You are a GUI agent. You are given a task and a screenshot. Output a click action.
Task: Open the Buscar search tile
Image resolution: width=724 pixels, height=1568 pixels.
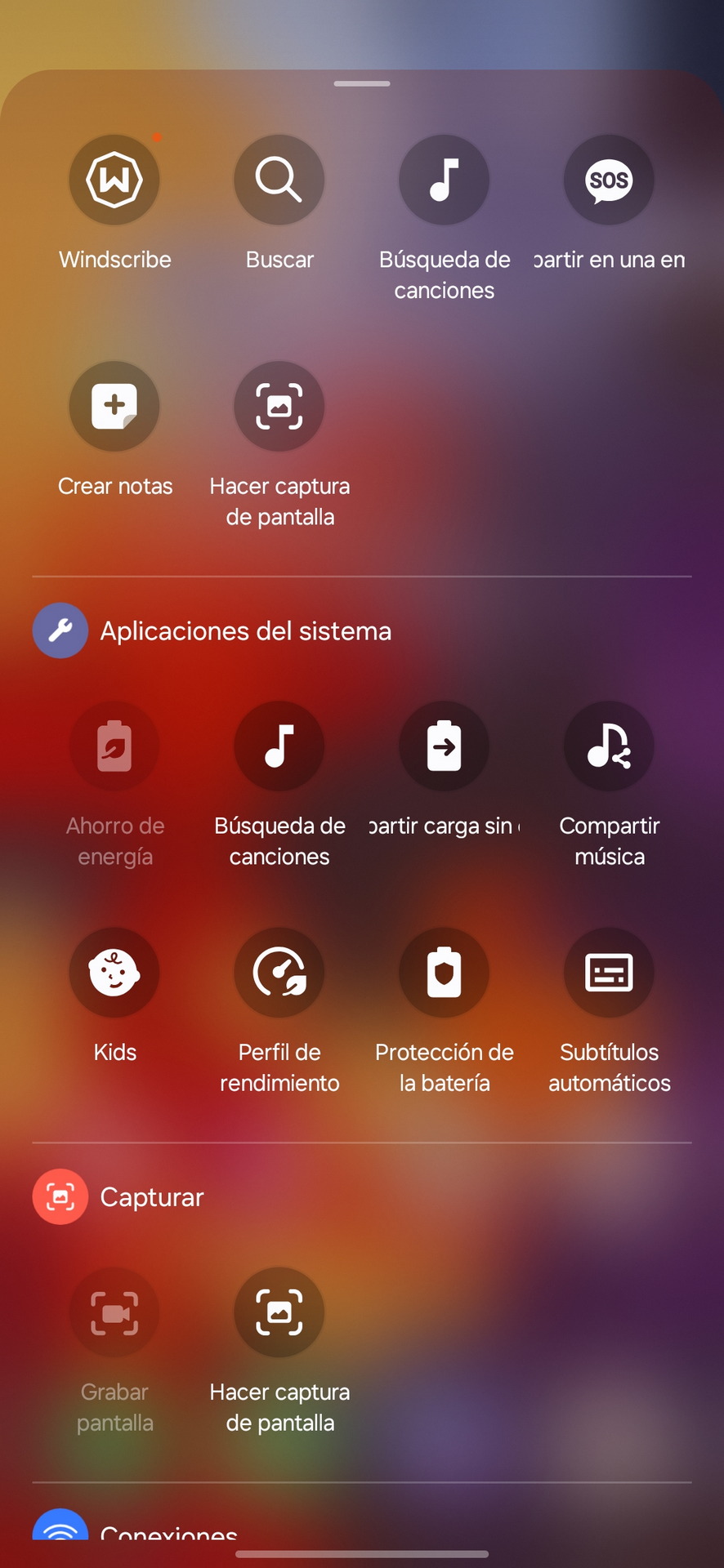[279, 180]
